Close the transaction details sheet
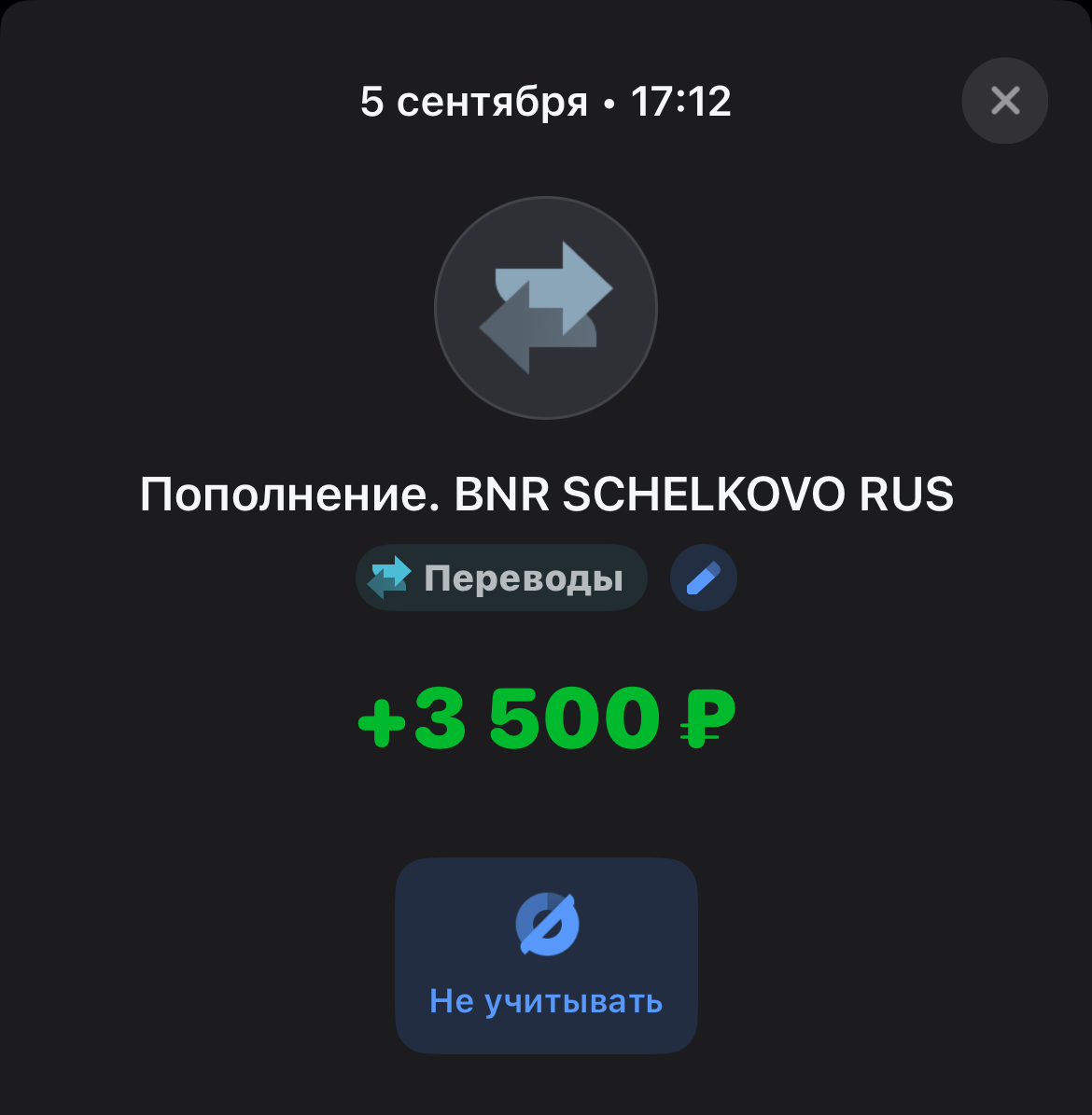The width and height of the screenshot is (1092, 1115). 1004,101
